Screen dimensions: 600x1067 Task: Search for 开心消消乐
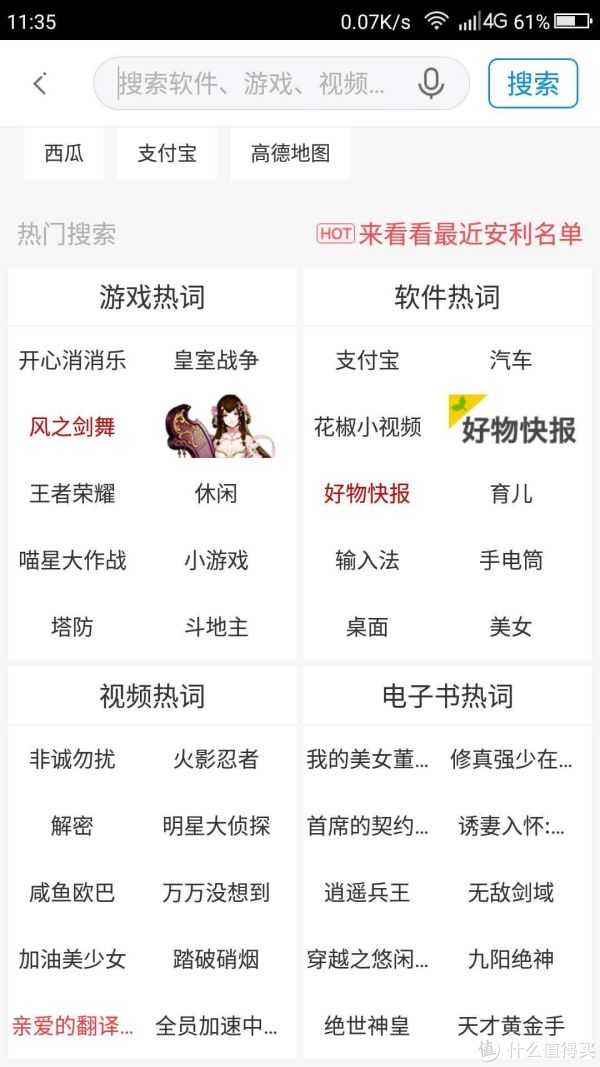point(73,360)
